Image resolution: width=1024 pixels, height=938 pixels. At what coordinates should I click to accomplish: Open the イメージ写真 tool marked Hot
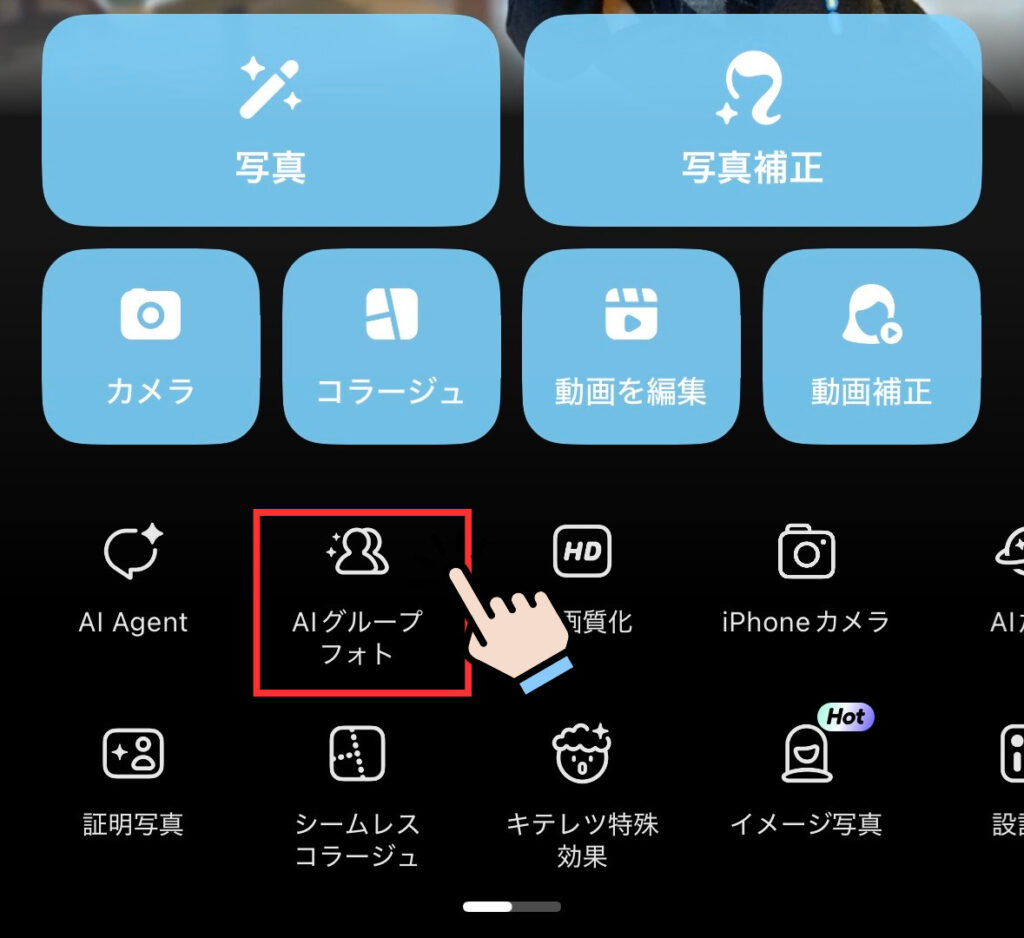pyautogui.click(x=806, y=782)
